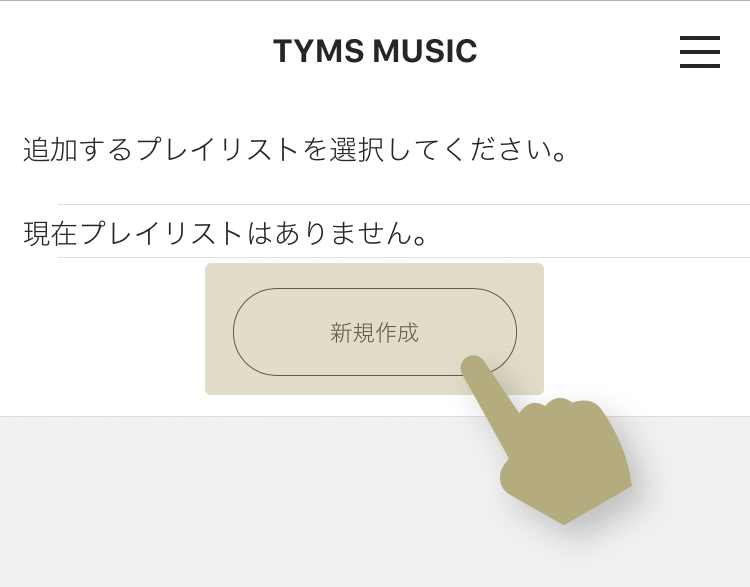750x587 pixels.
Task: Open the hamburger menu
Action: (699, 52)
